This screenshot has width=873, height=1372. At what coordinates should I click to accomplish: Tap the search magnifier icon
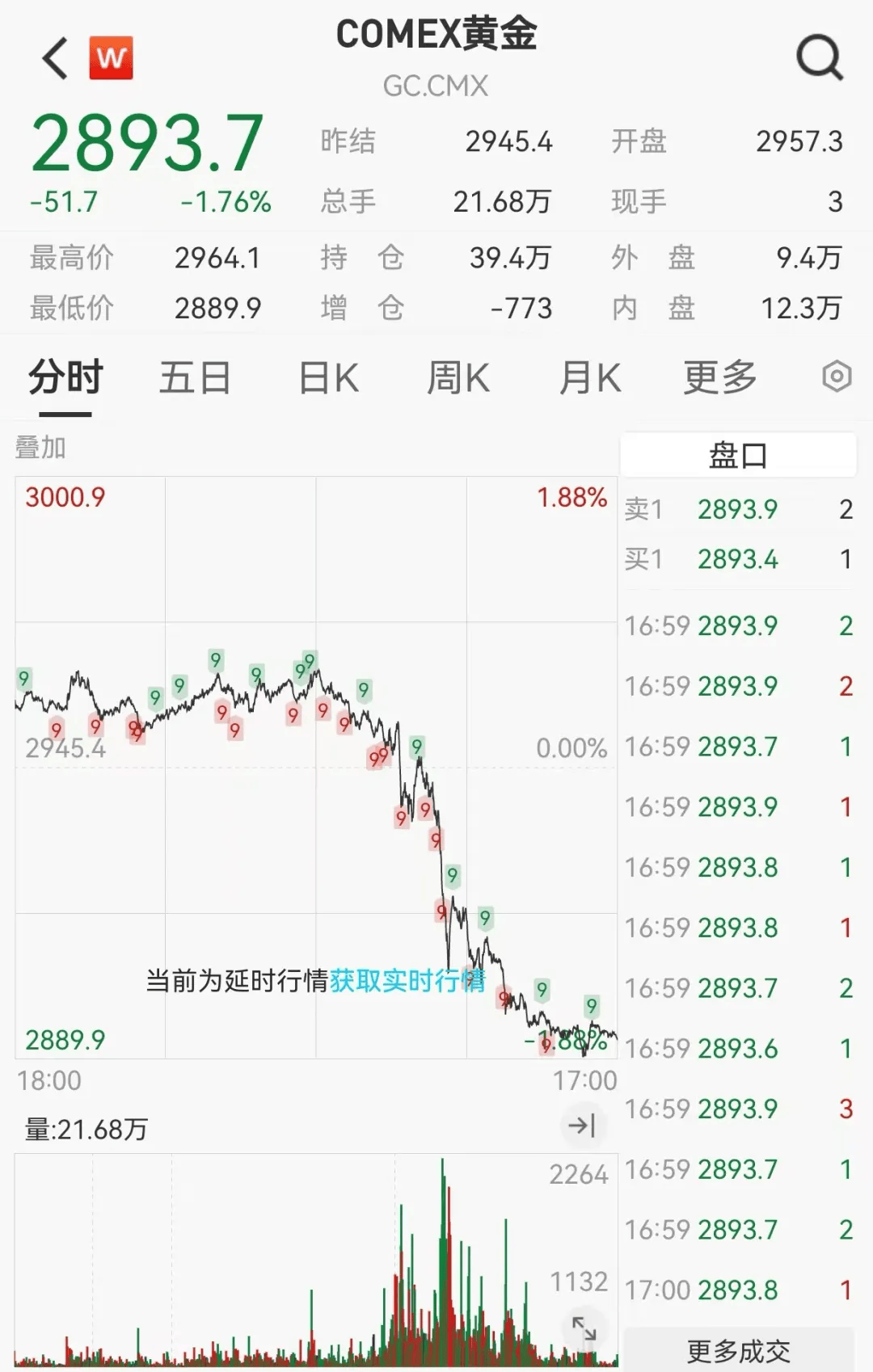pos(819,58)
